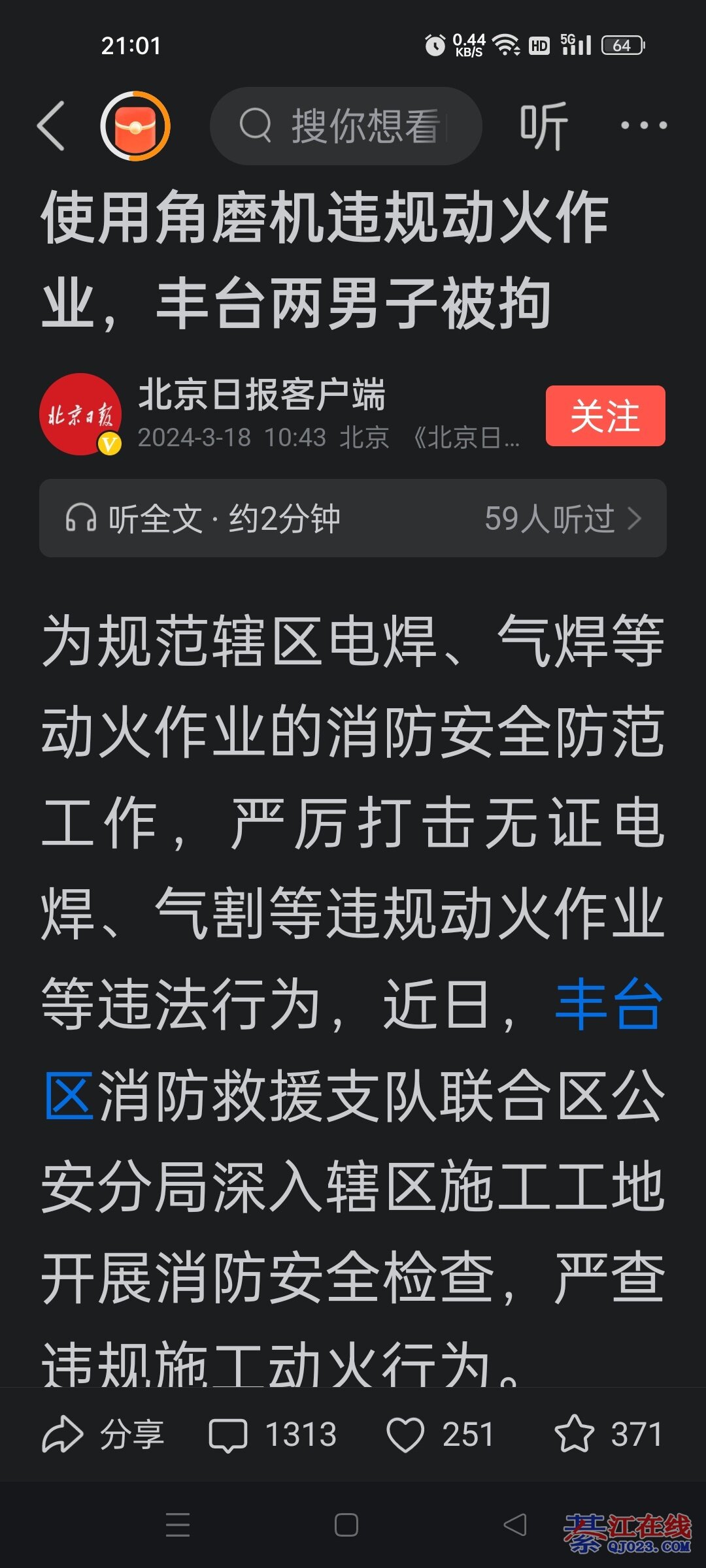
Task: Follow 北京日报客户端 with 关注 button
Action: [605, 416]
